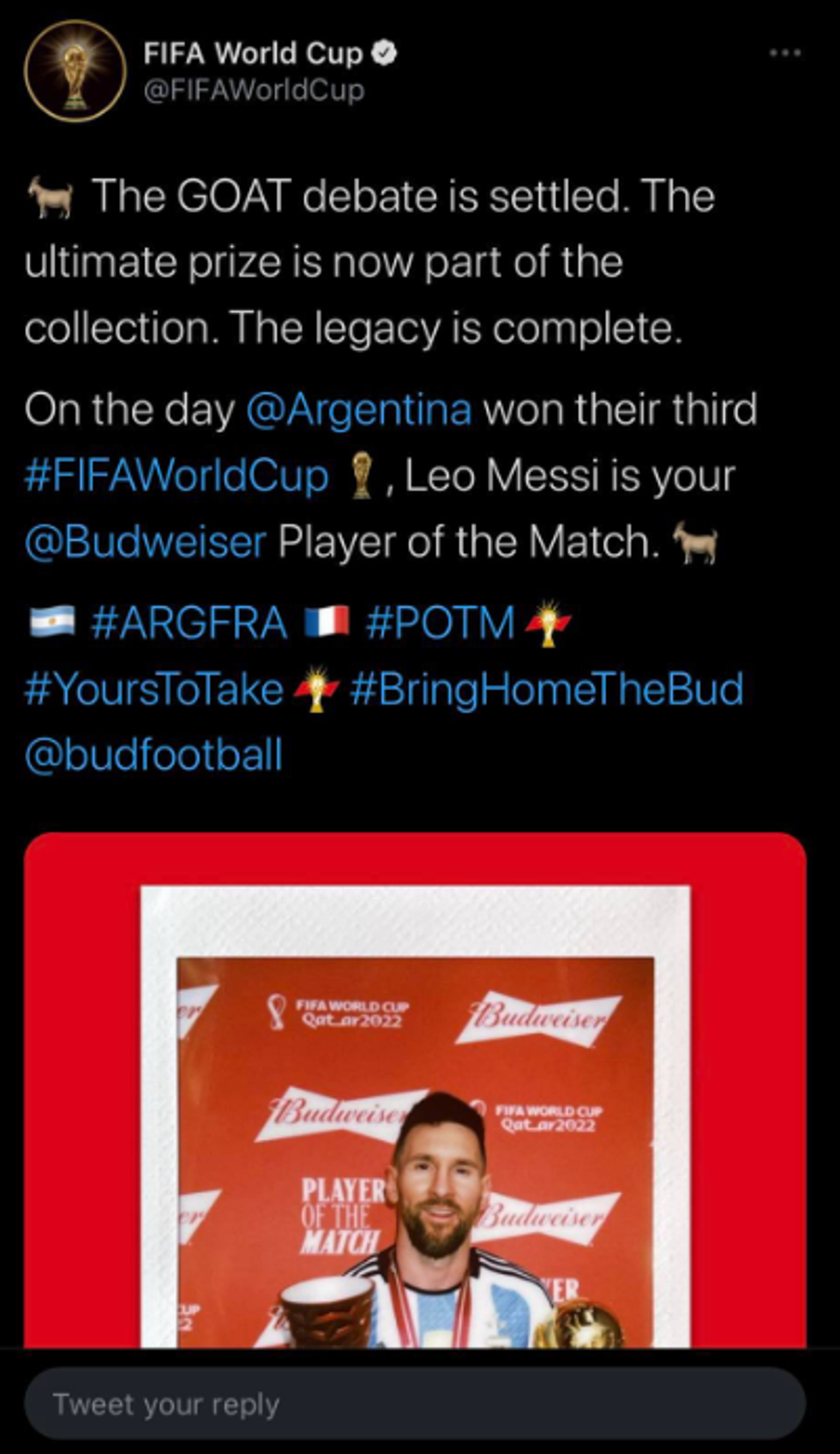Visit the @Budweiser mention
840x1454 pixels.
click(146, 543)
